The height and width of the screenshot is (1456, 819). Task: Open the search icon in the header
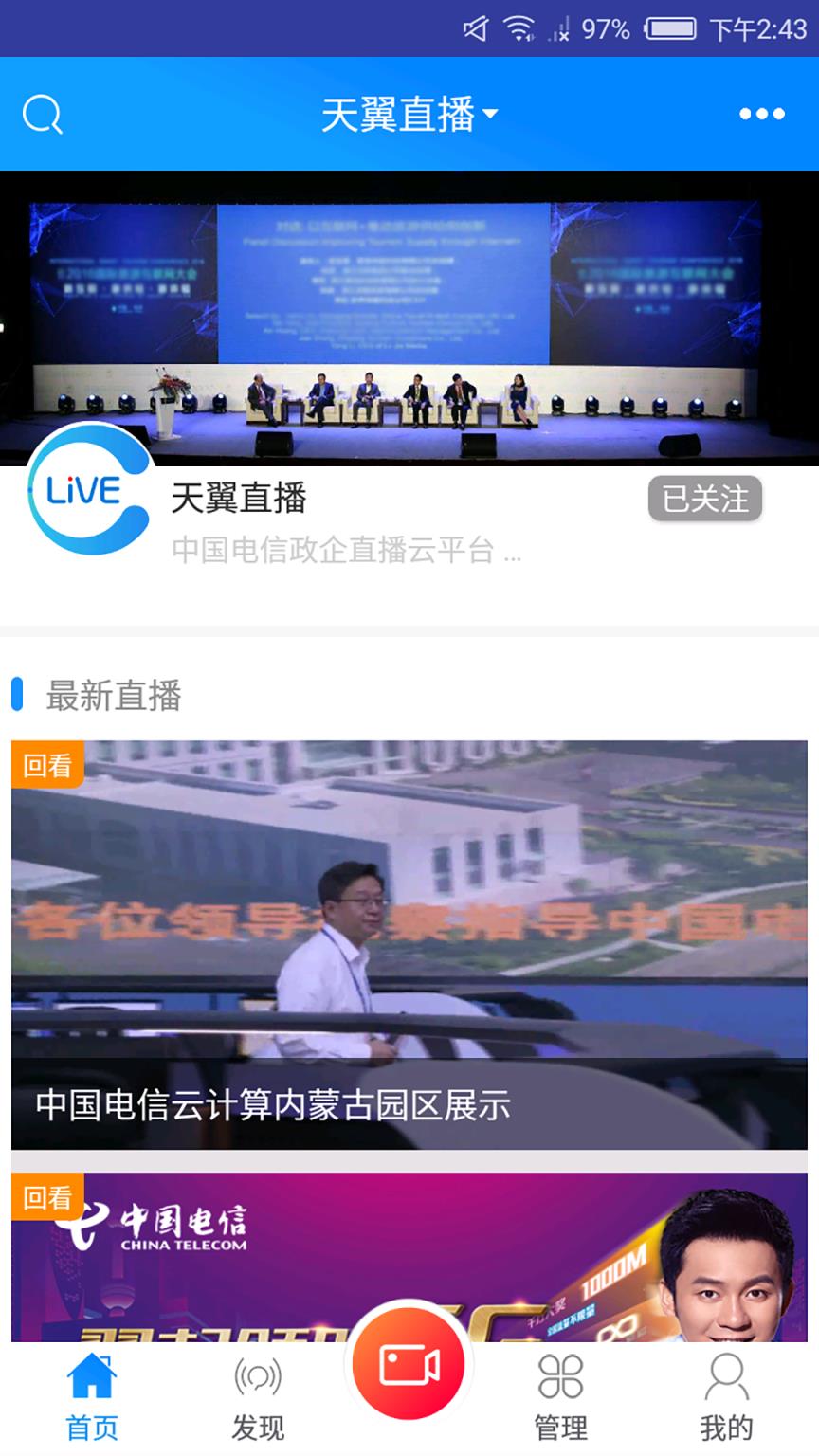42,116
